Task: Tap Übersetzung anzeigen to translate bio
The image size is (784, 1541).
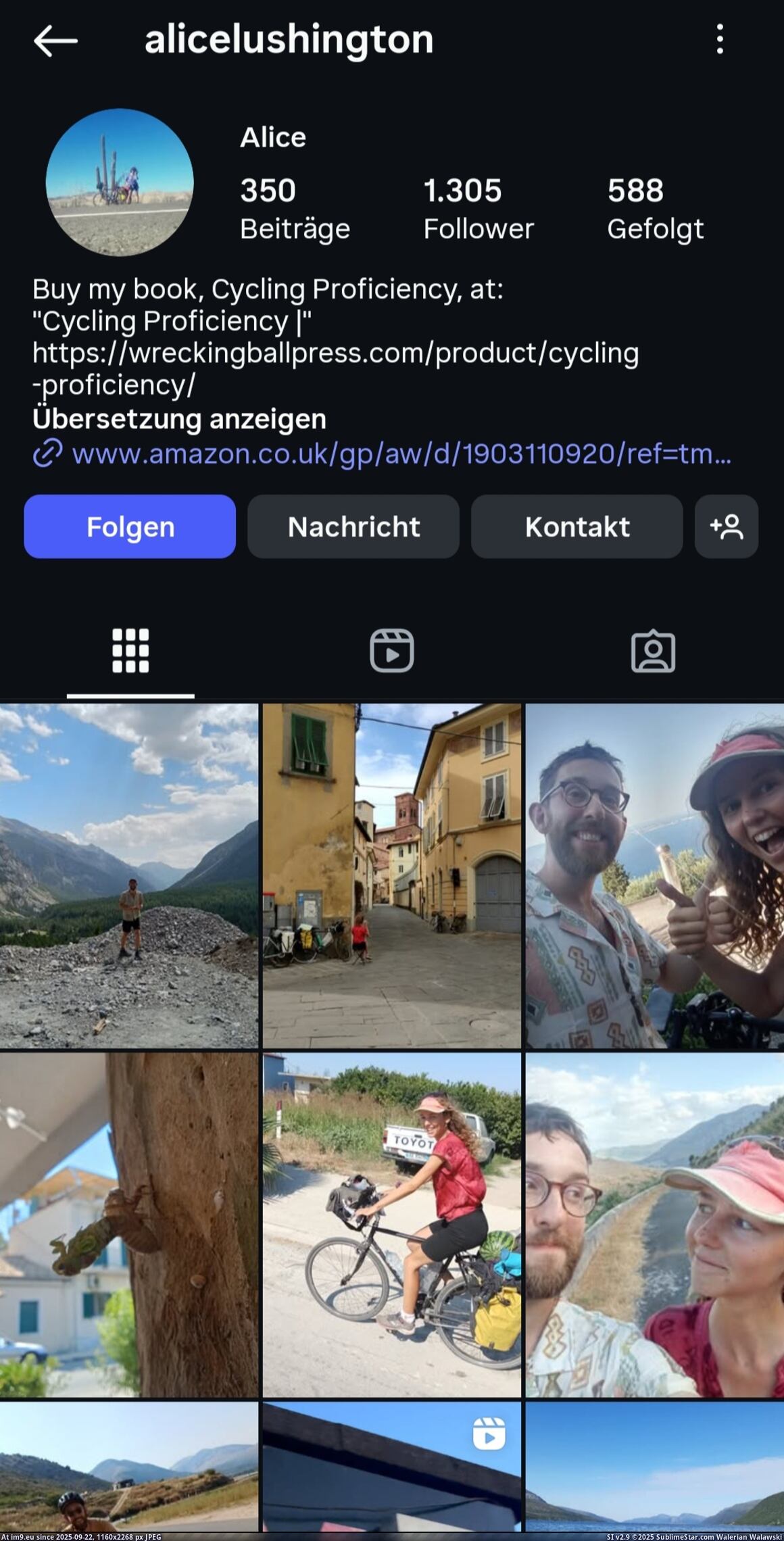Action: 179,419
